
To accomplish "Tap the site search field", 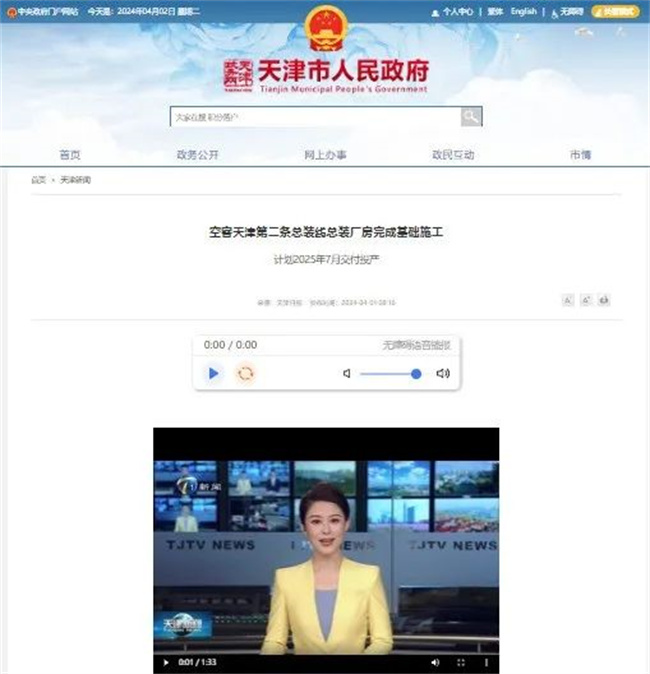I will [x=315, y=117].
